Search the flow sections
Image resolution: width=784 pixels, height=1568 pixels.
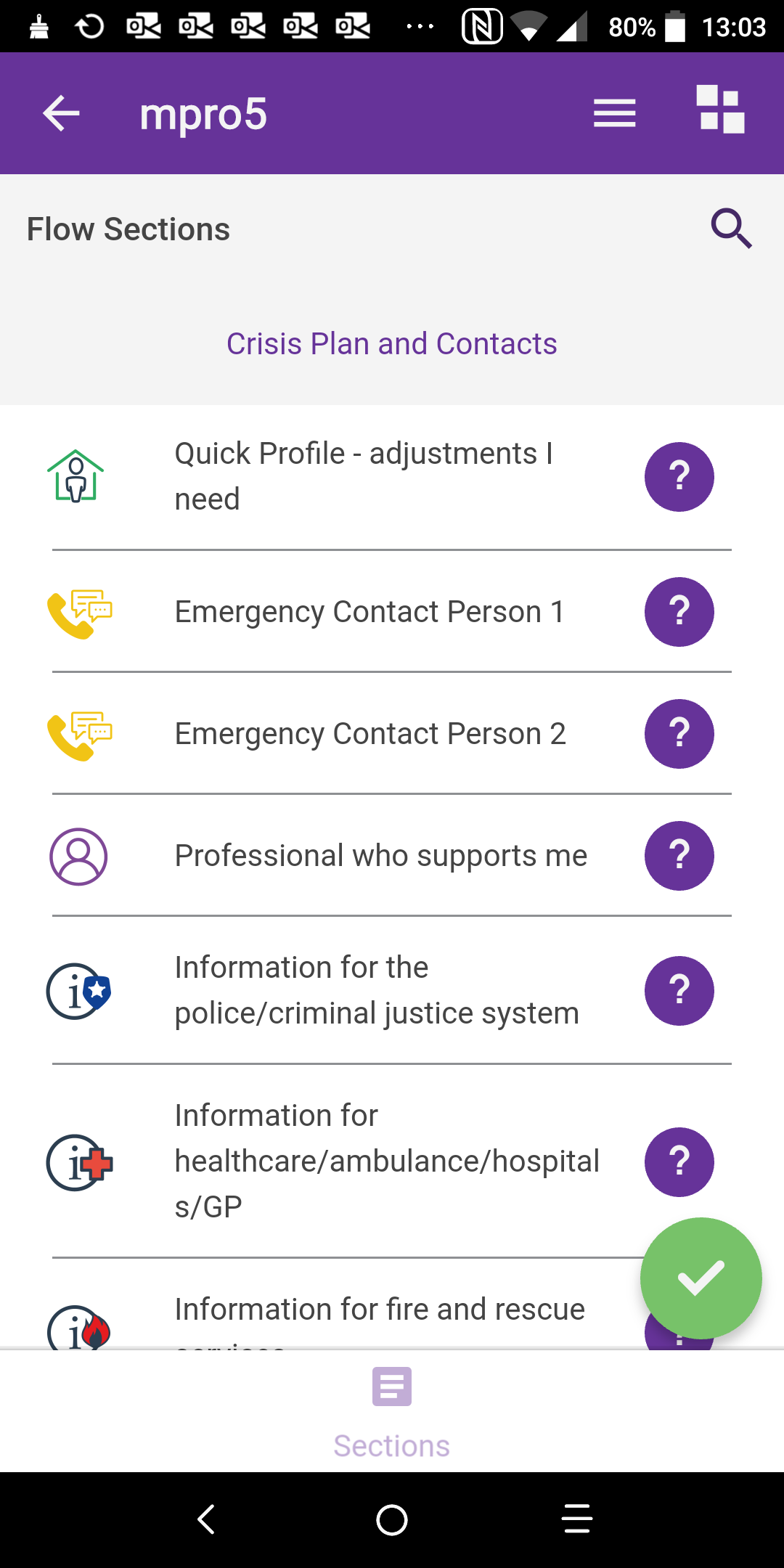(x=731, y=229)
